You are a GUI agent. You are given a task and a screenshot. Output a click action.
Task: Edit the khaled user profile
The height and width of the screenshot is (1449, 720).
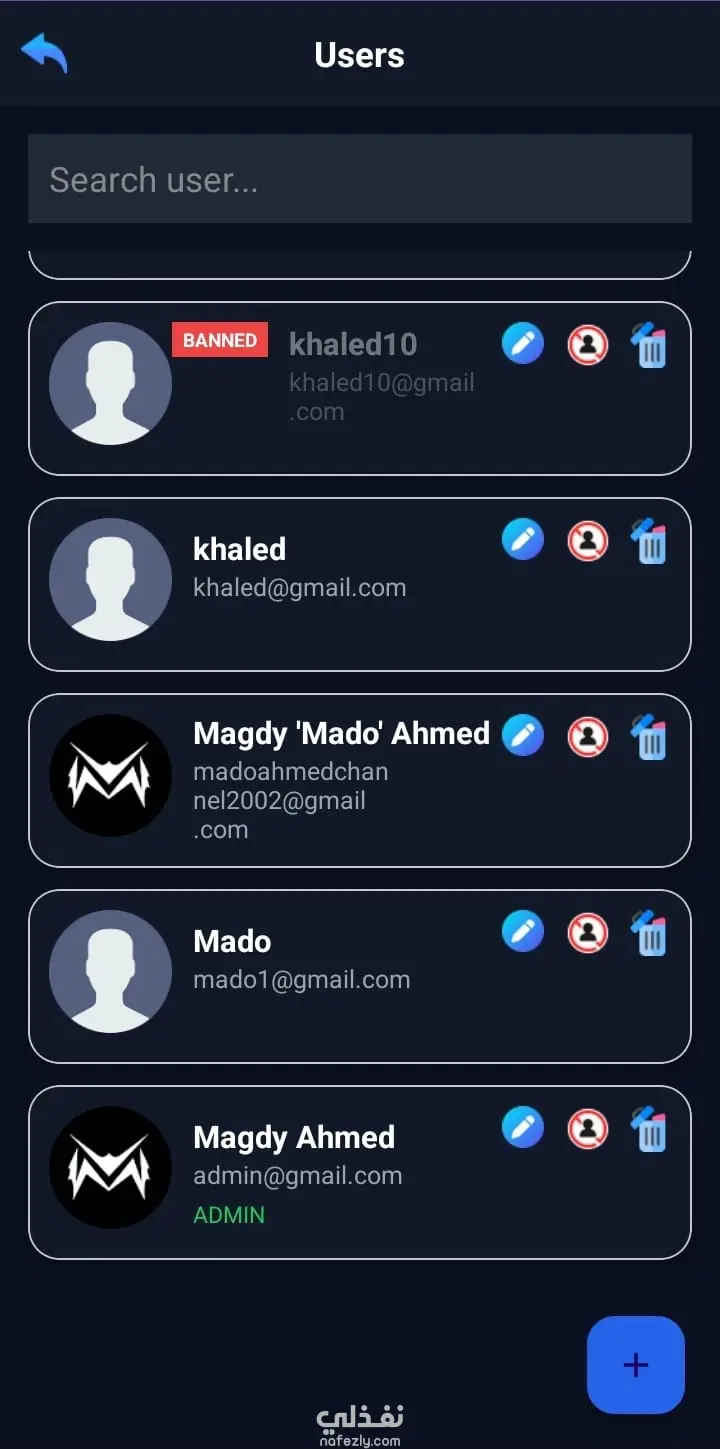pos(522,540)
